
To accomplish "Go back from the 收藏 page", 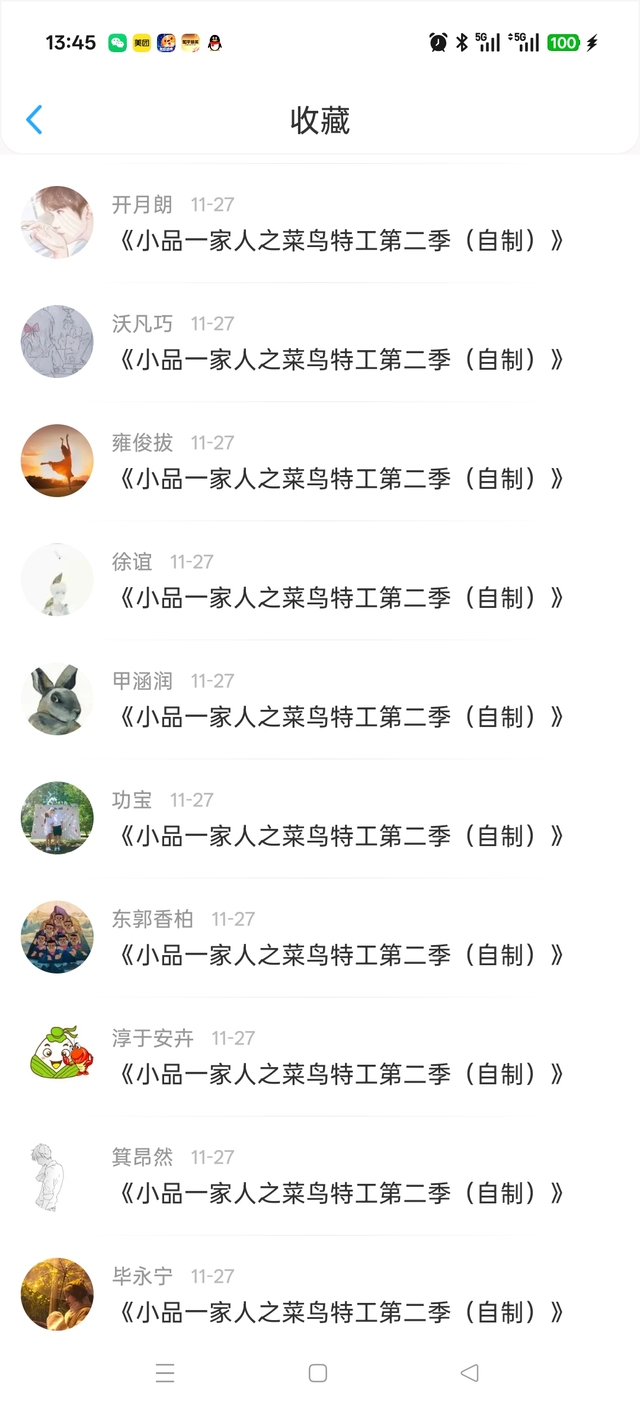I will pyautogui.click(x=34, y=120).
